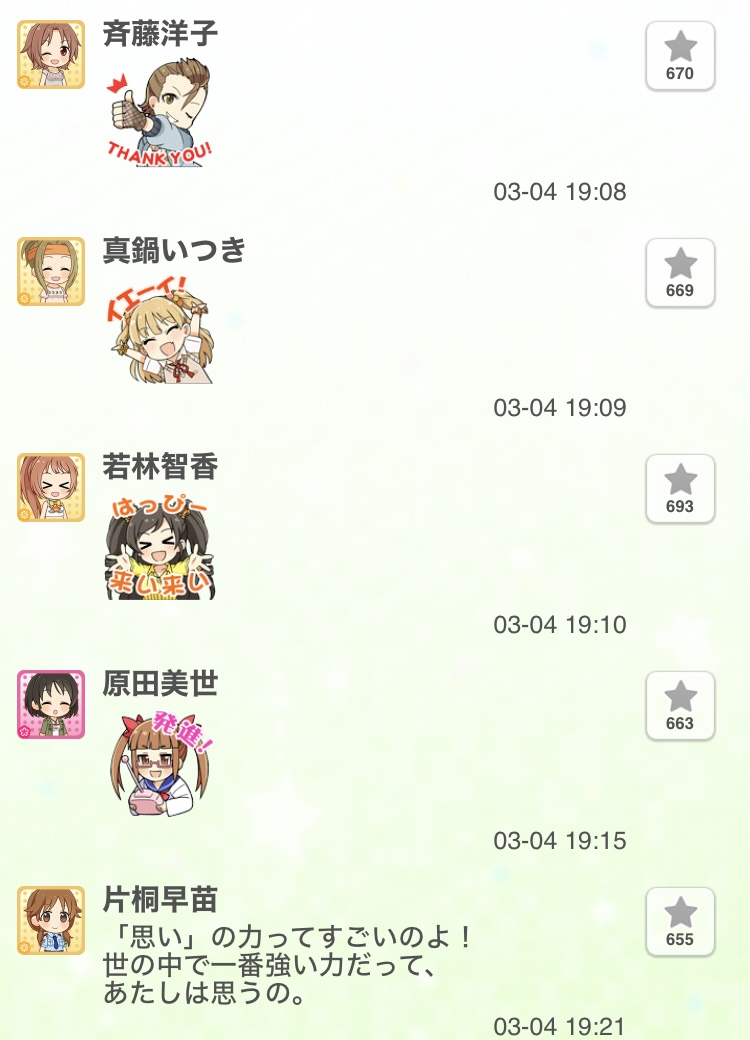This screenshot has width=750, height=1040.
Task: View 若林智香's avatar profile
Action: [x=51, y=487]
